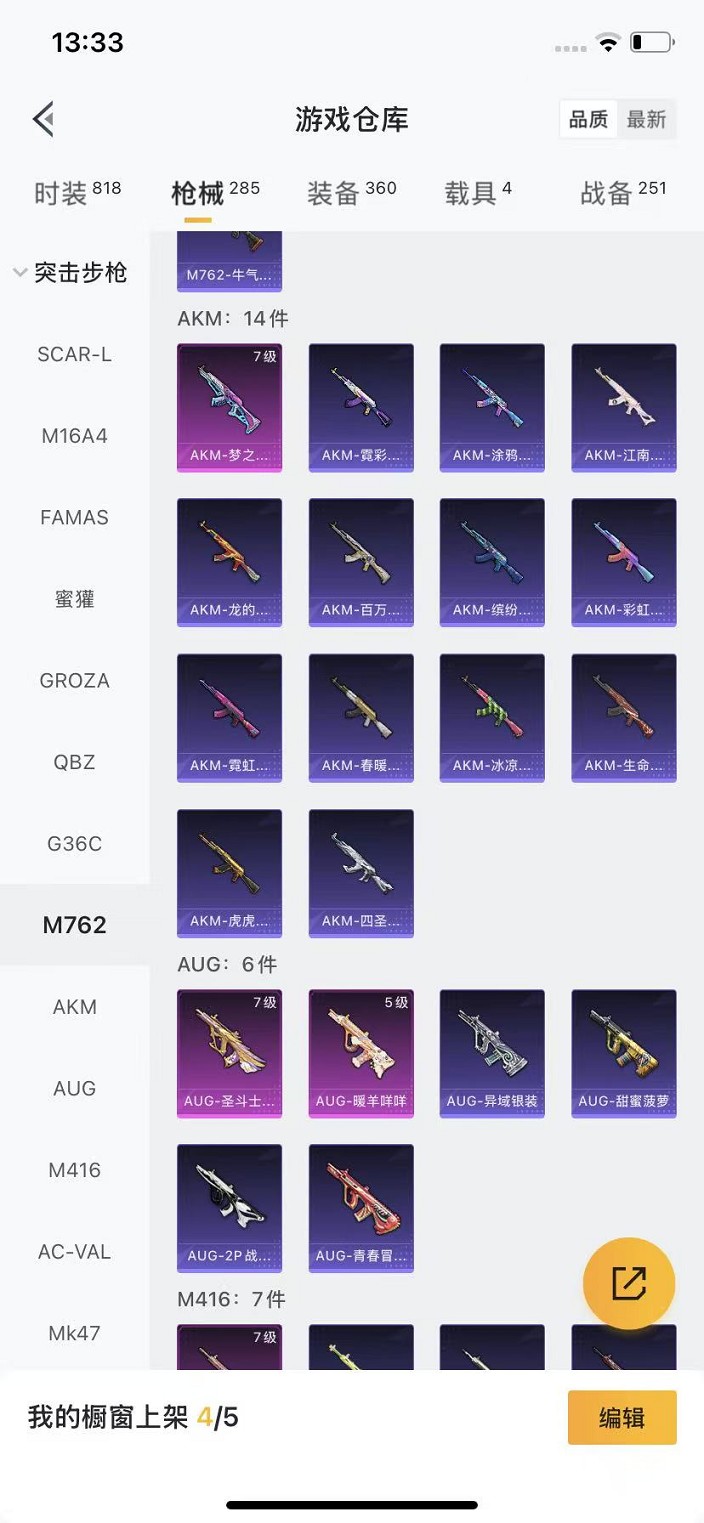Switch to the 战备 tab
704x1523 pixels.
[x=622, y=192]
